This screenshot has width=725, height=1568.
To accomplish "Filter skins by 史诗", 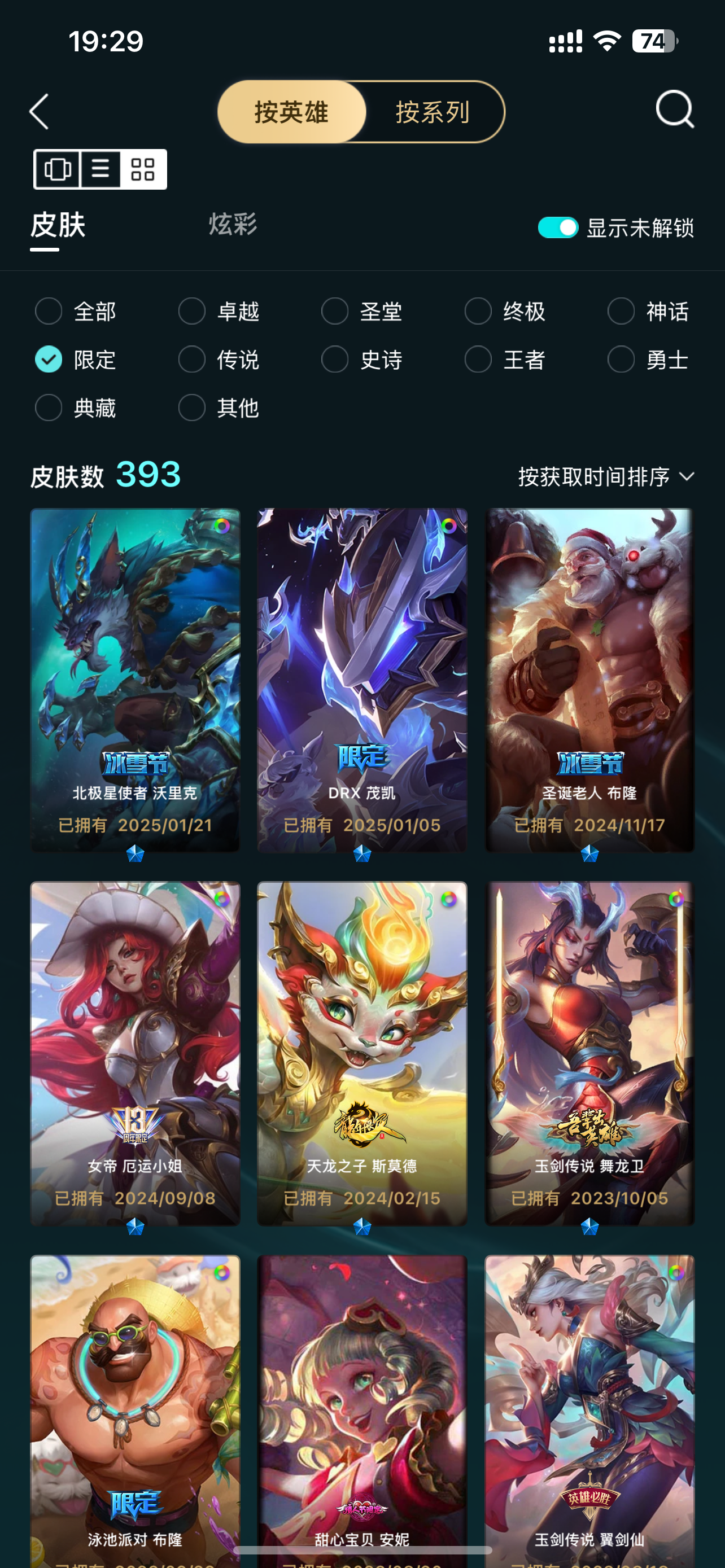I will 362,360.
